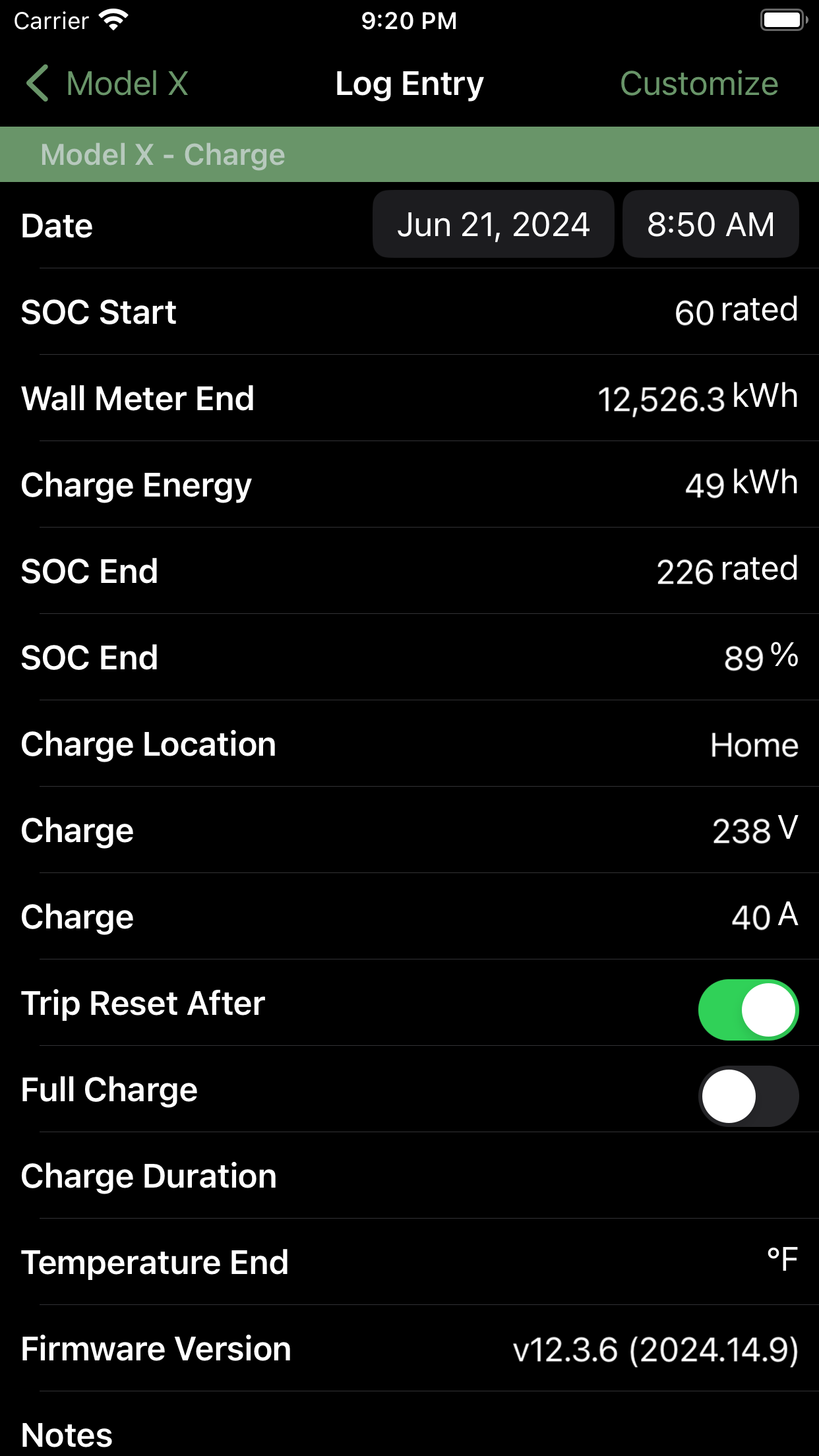This screenshot has height=1456, width=819.
Task: Select the Charge Location row
Action: coord(409,744)
